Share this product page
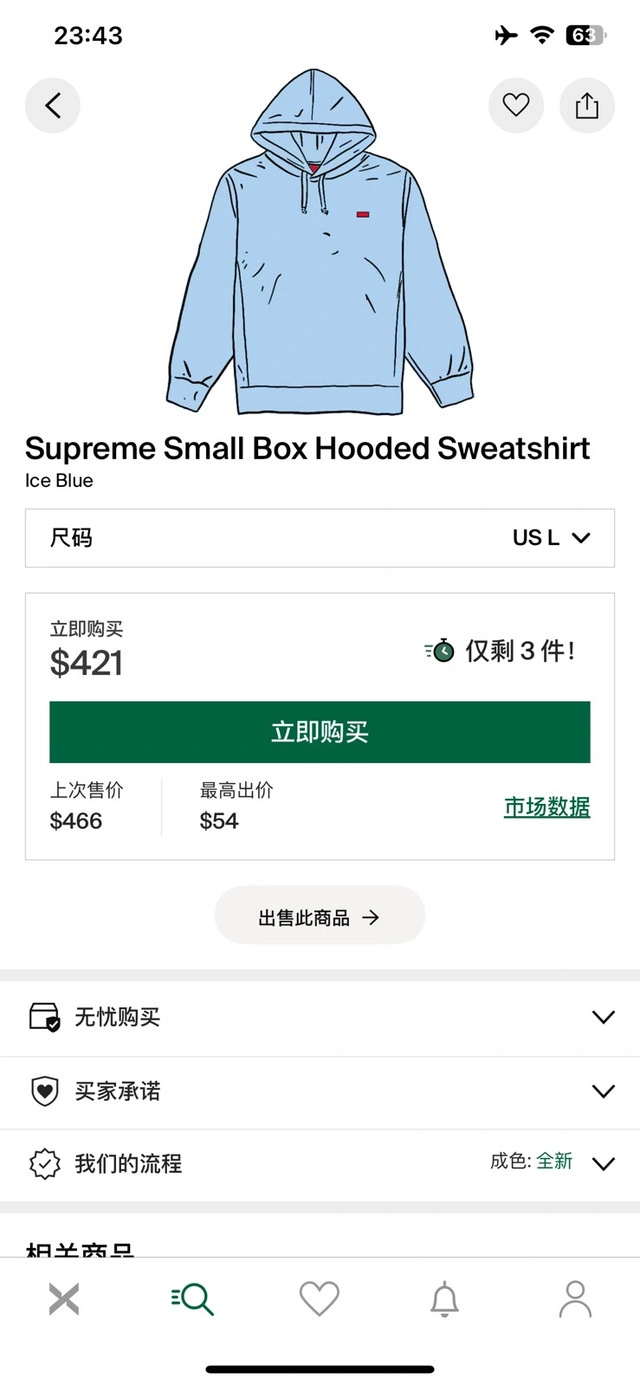Viewport: 640px width, 1386px height. (x=587, y=105)
